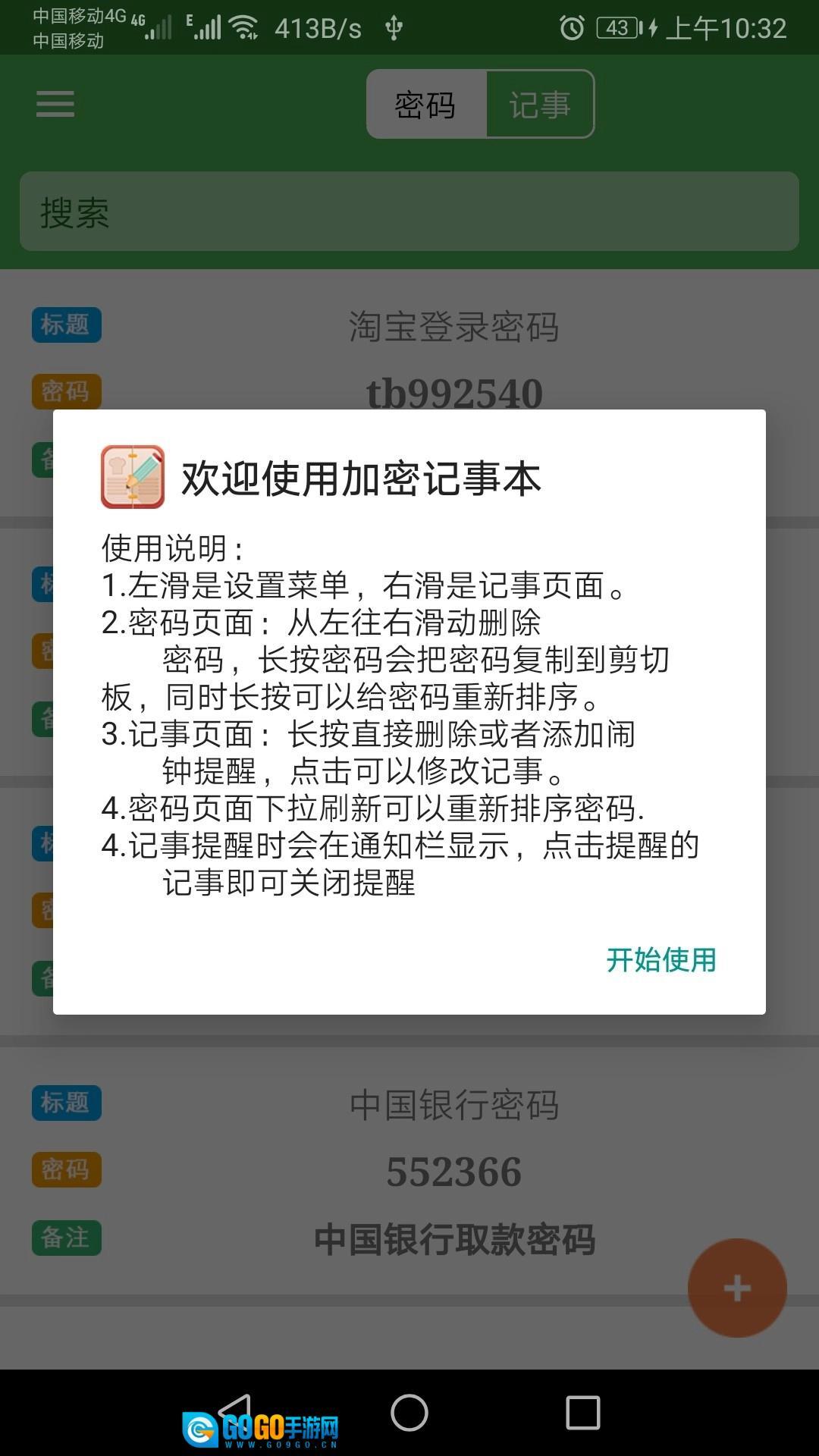Open the 淘宝登录密码 entry
The height and width of the screenshot is (1456, 819).
point(453,328)
